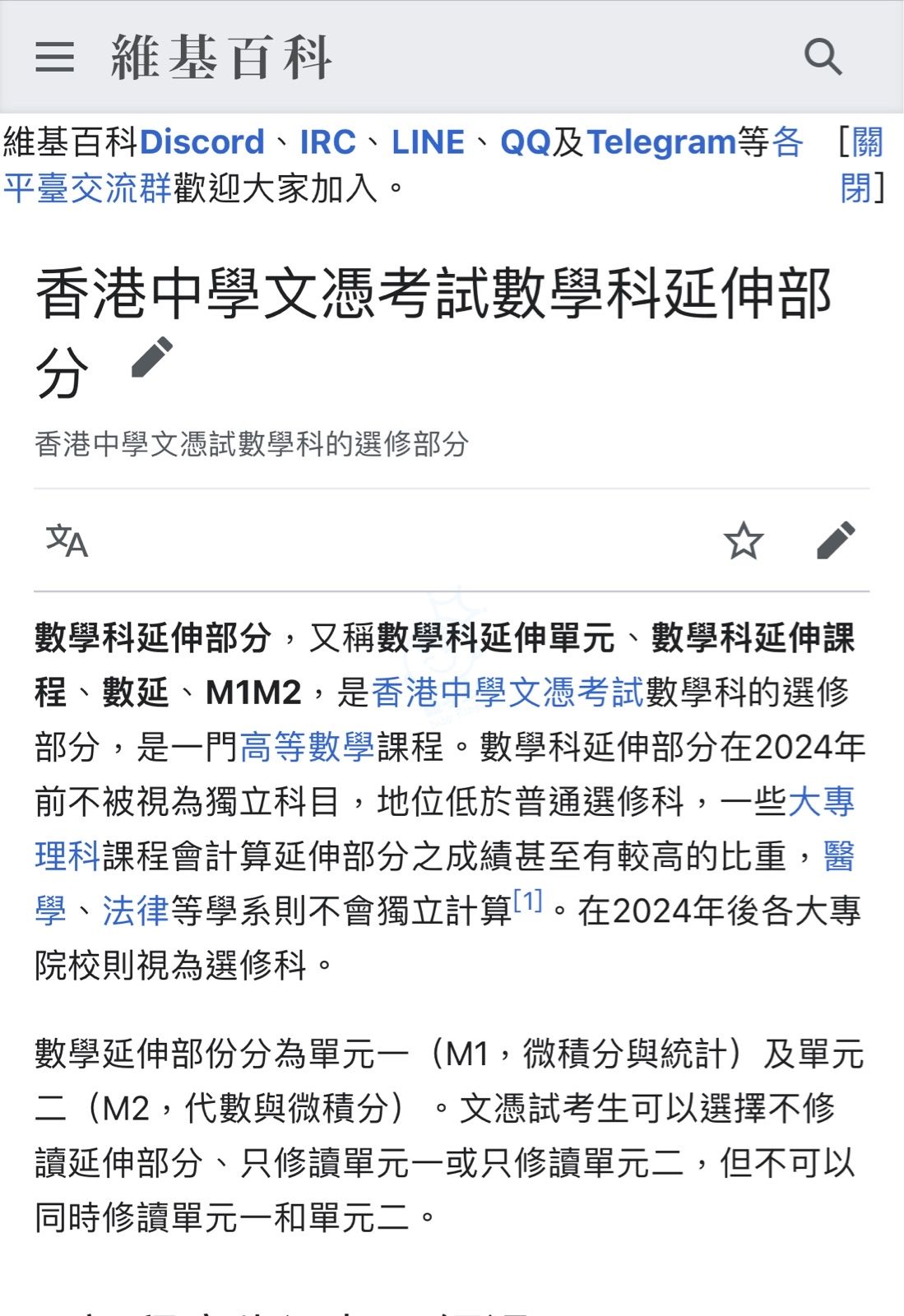Image resolution: width=904 pixels, height=1316 pixels.
Task: Open the 法律 link
Action: (136, 911)
